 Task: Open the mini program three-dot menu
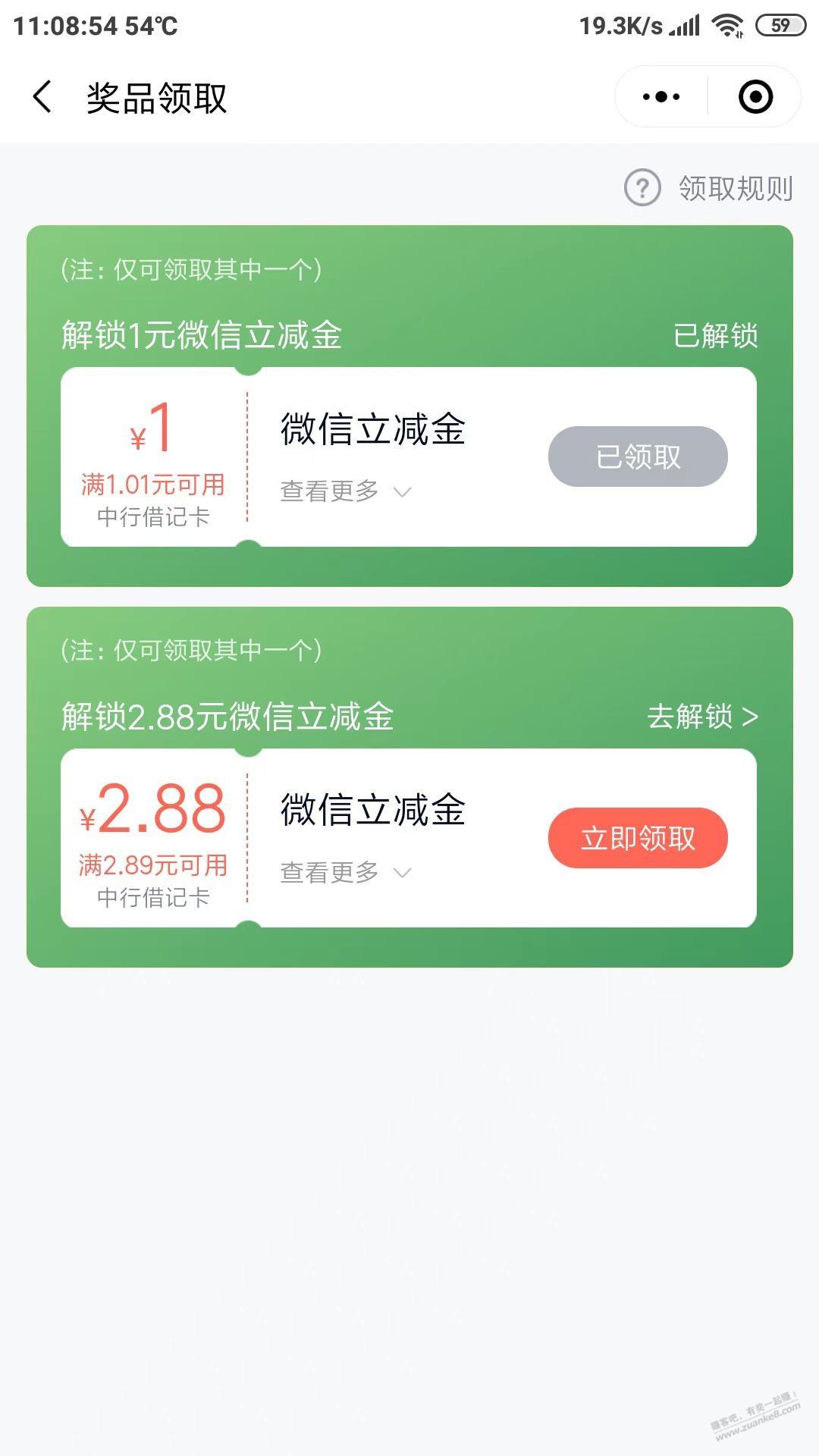(x=661, y=97)
